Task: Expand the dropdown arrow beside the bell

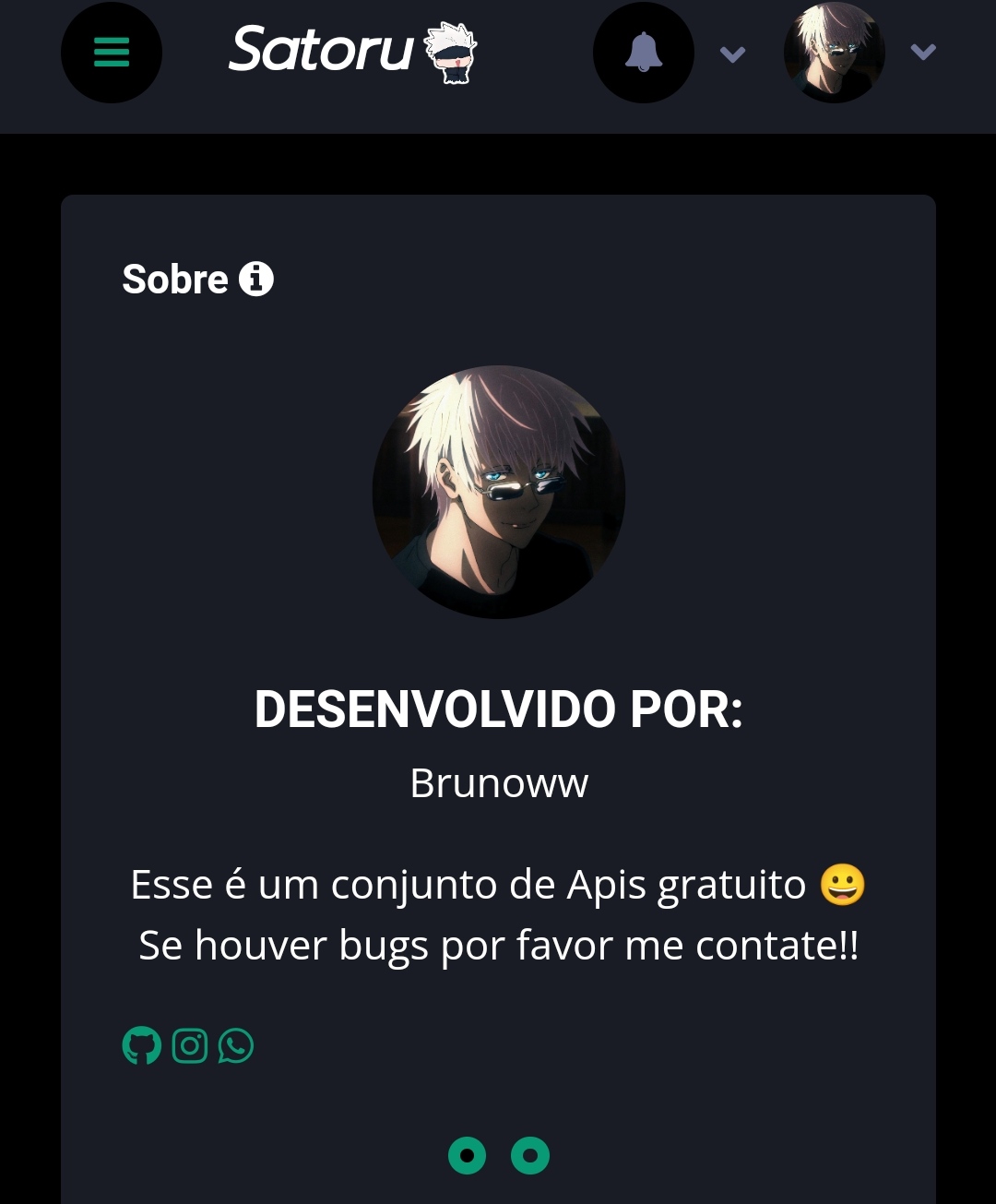Action: pos(732,54)
